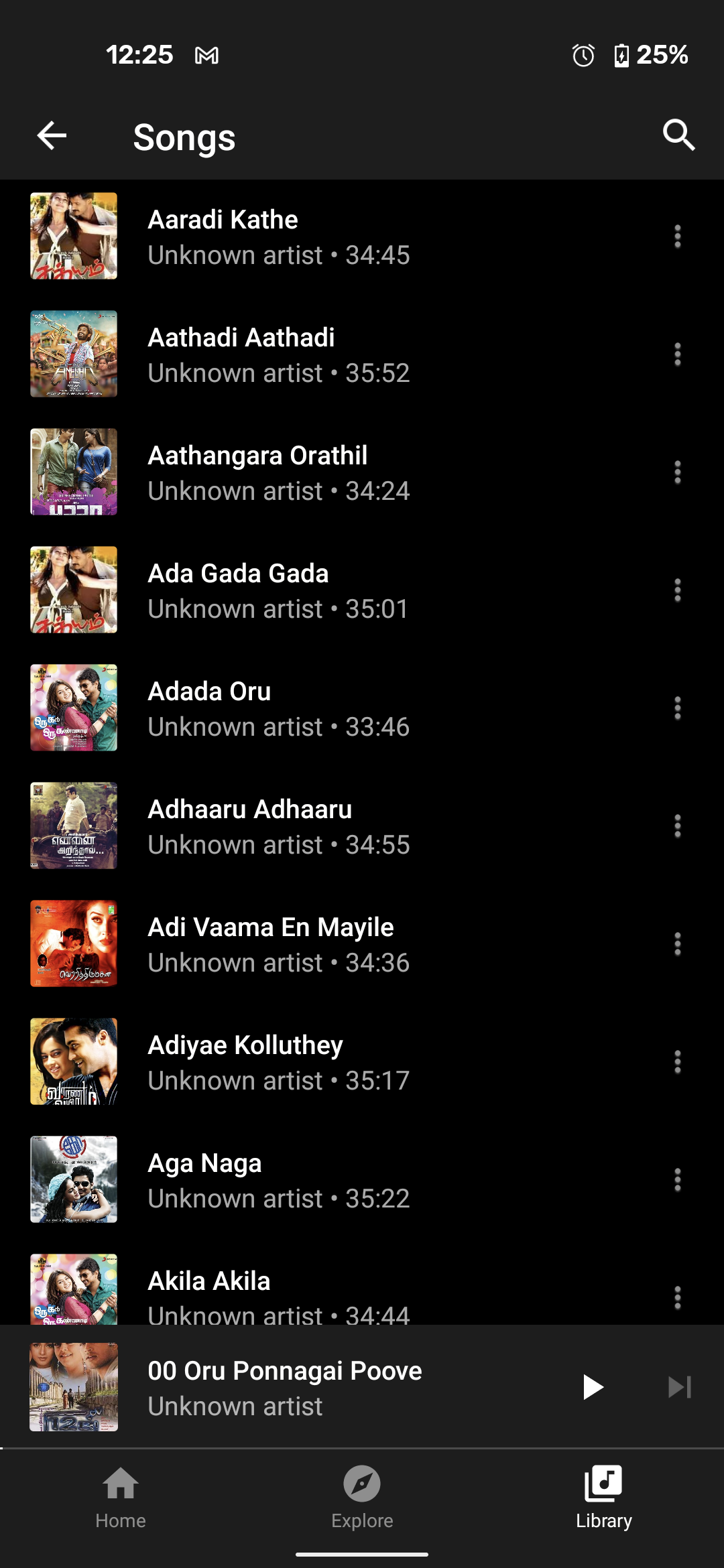Skip to the next track
This screenshot has width=724, height=1568.
coord(679,1387)
